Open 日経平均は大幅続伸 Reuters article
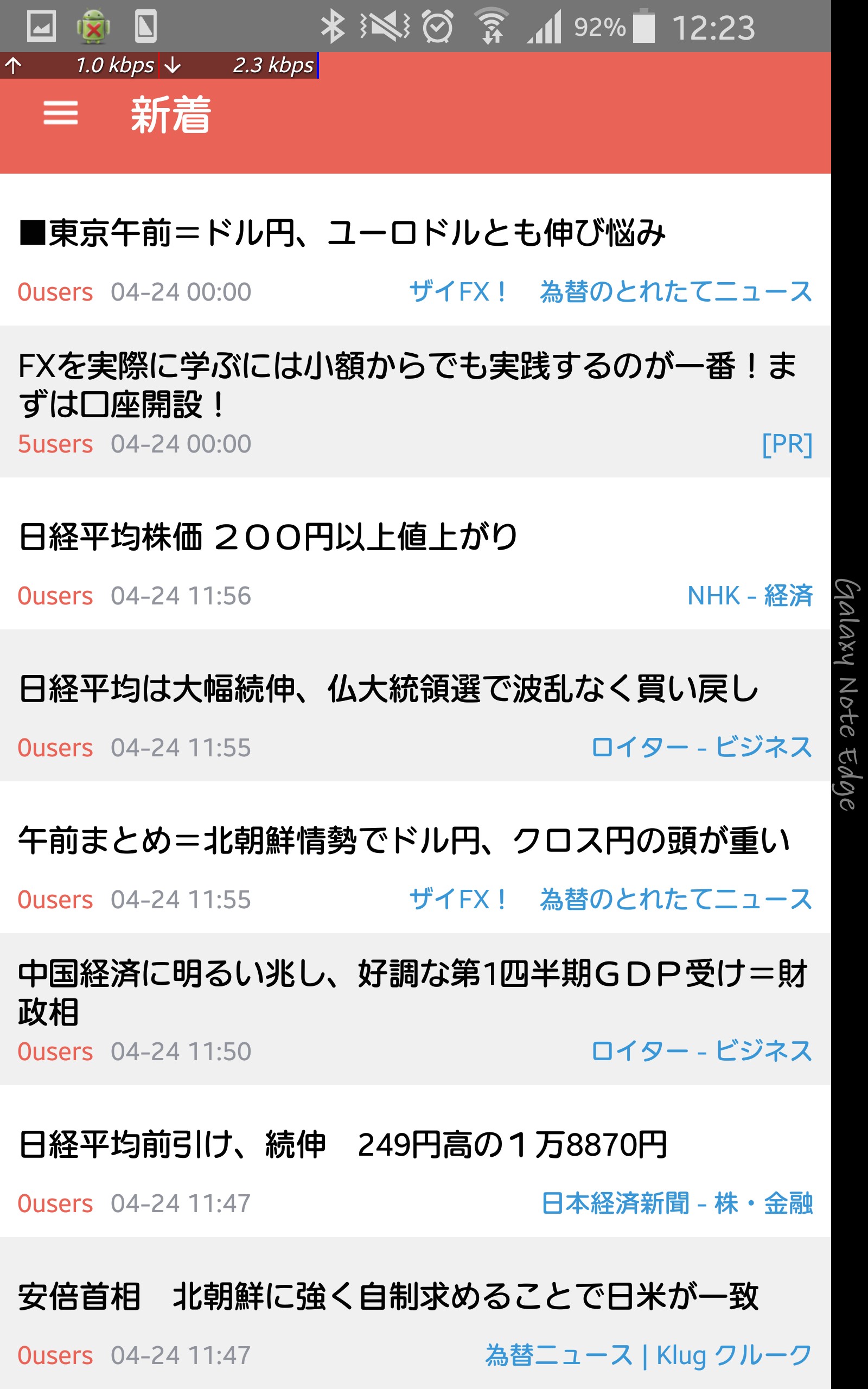The width and height of the screenshot is (868, 1389). pyautogui.click(x=388, y=689)
